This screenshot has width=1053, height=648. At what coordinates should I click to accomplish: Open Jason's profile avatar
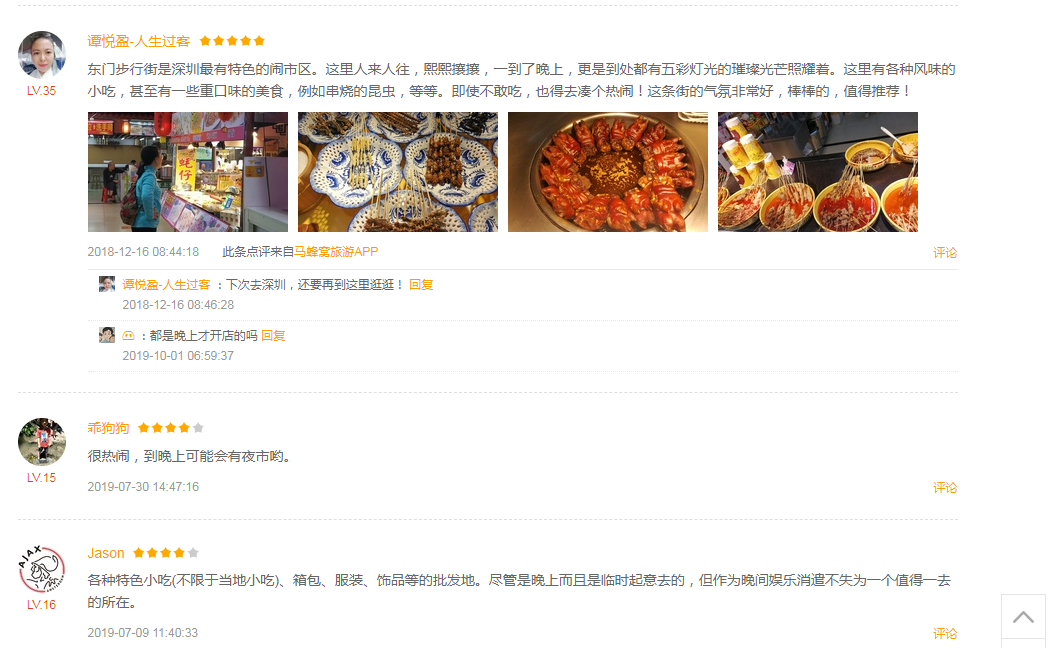click(x=42, y=570)
